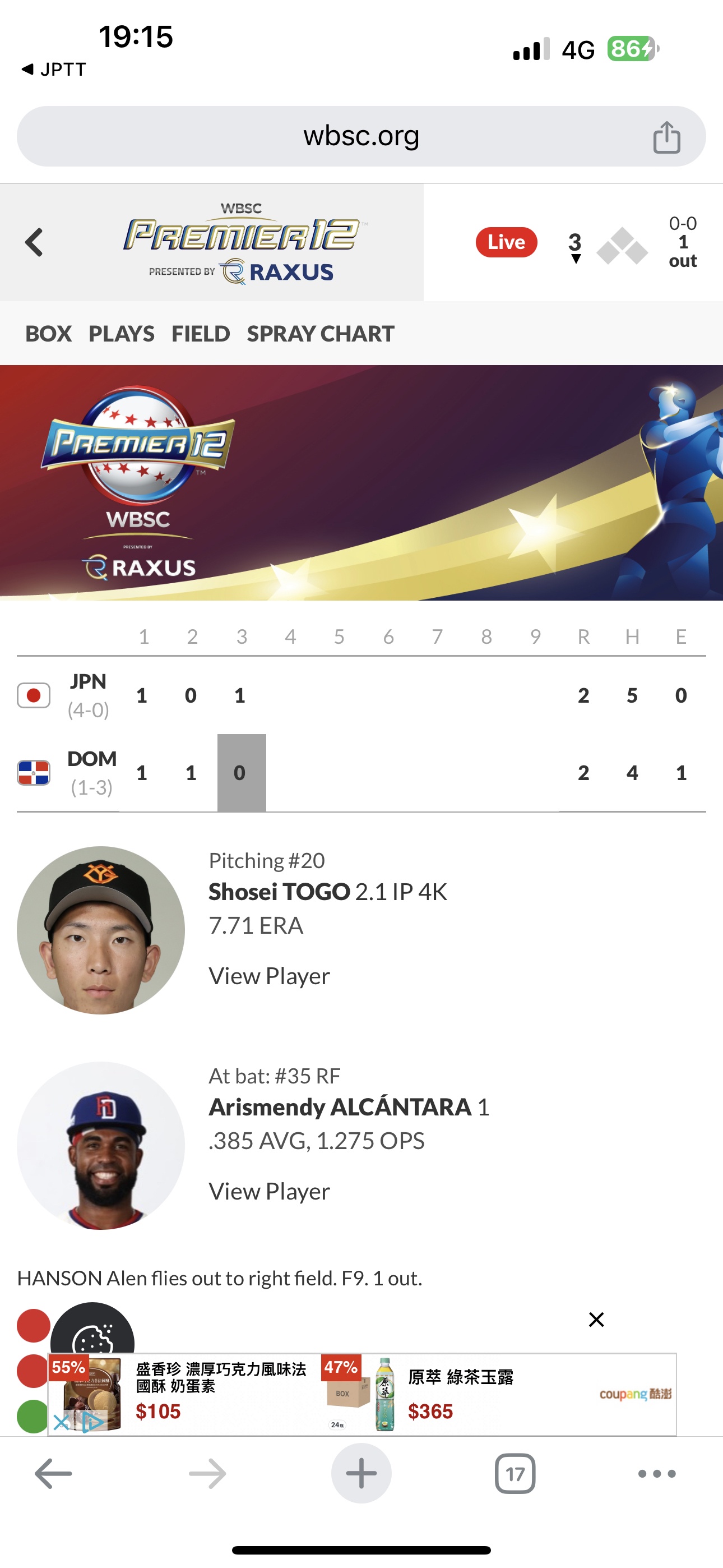The image size is (723, 1568).
Task: Go back in browser history
Action: click(54, 1474)
